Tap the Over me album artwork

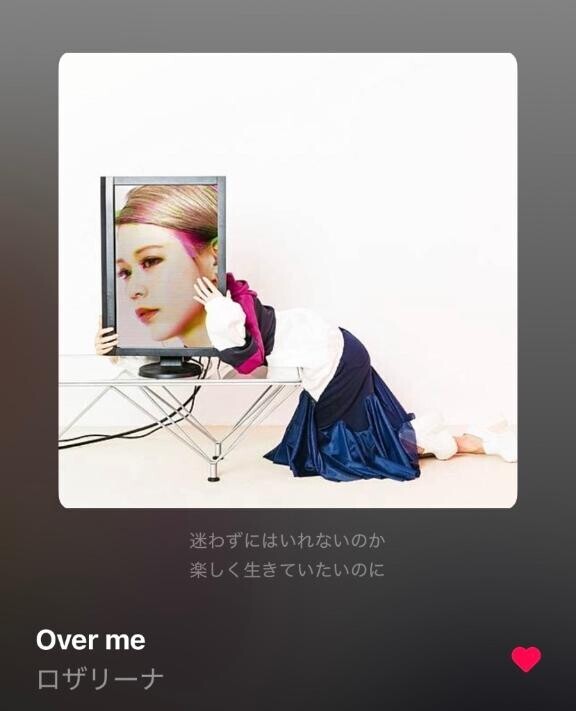(288, 280)
